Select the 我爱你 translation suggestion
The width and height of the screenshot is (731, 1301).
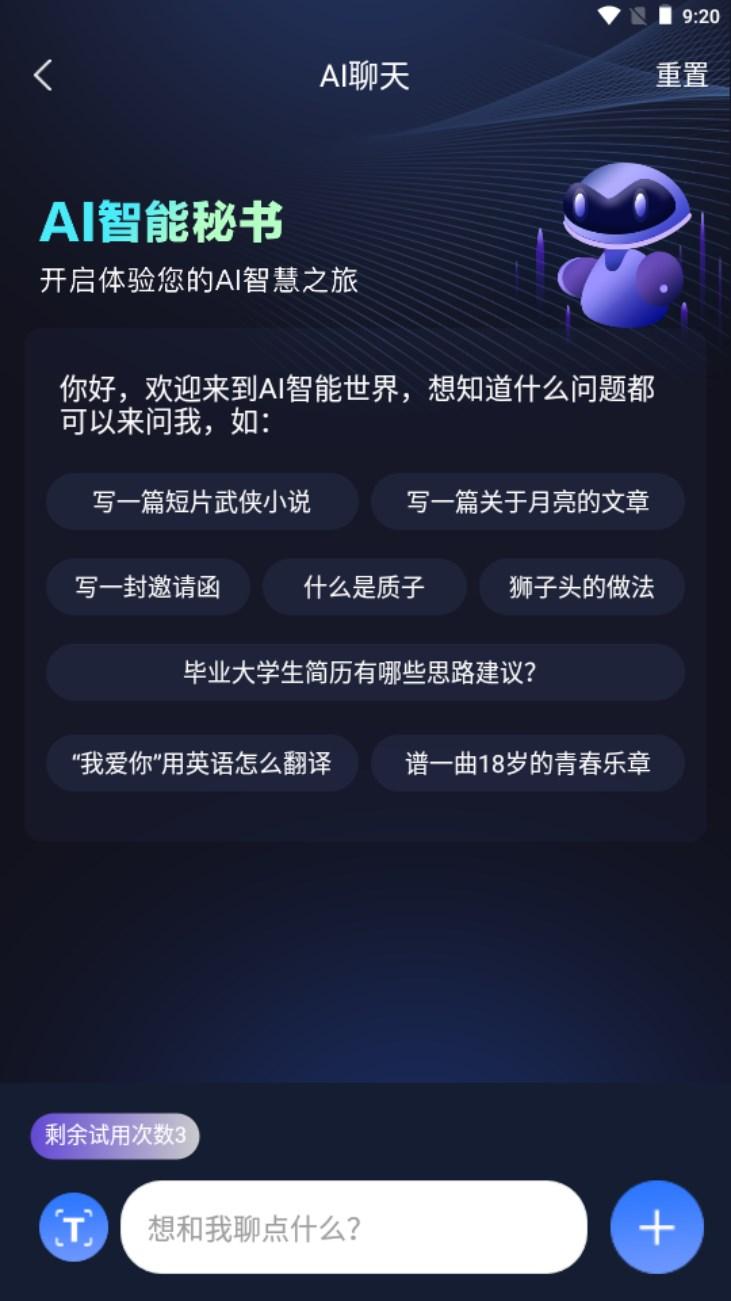coord(202,762)
